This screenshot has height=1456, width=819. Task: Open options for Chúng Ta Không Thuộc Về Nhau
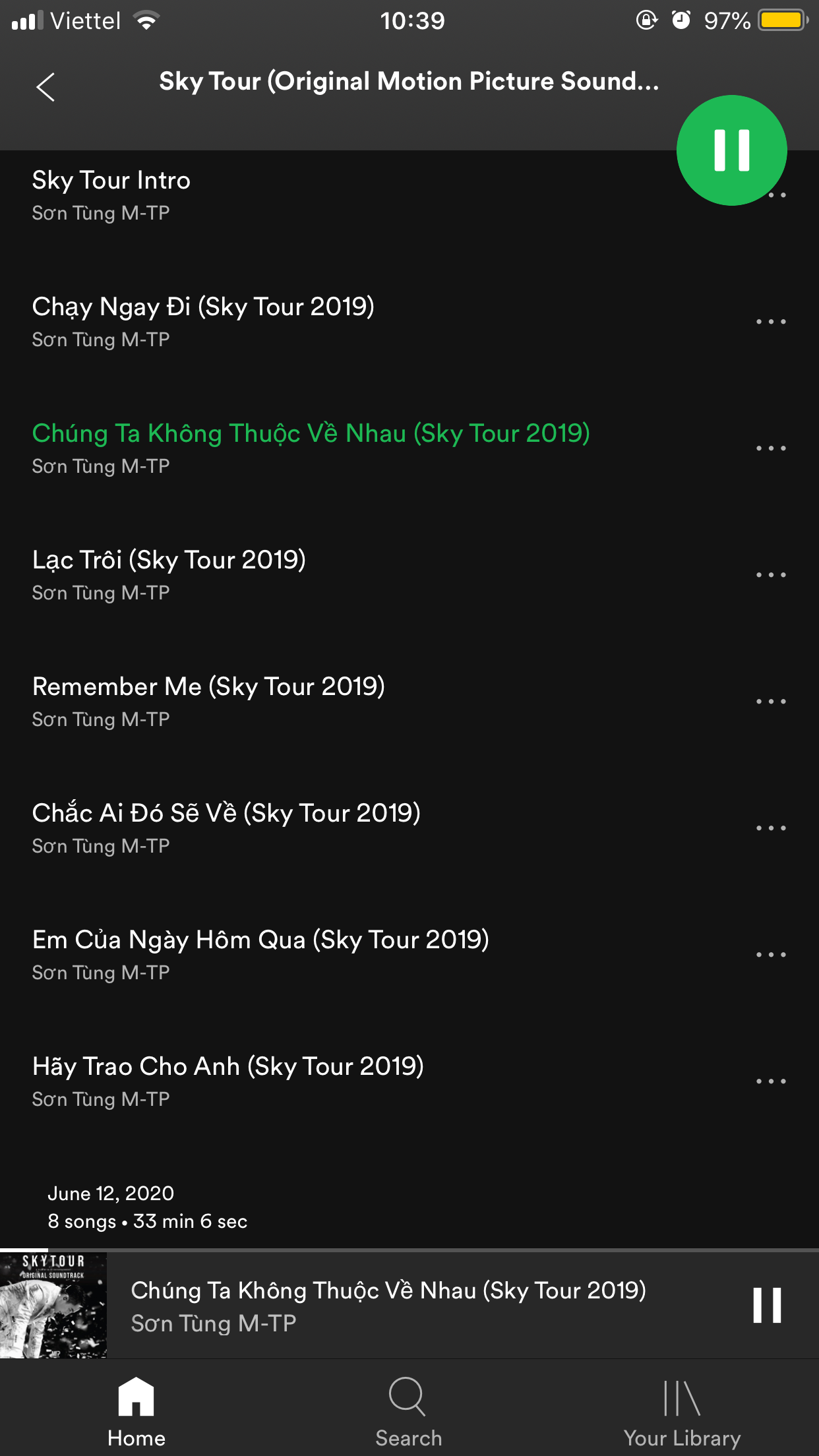(x=770, y=448)
